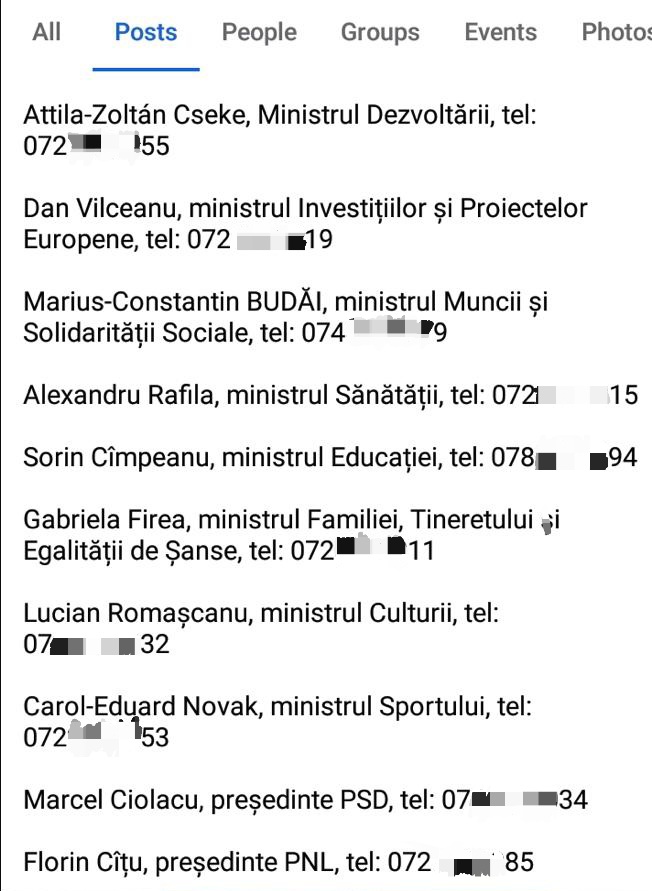Switch to the All tab
The height and width of the screenshot is (891, 652).
coord(47,32)
